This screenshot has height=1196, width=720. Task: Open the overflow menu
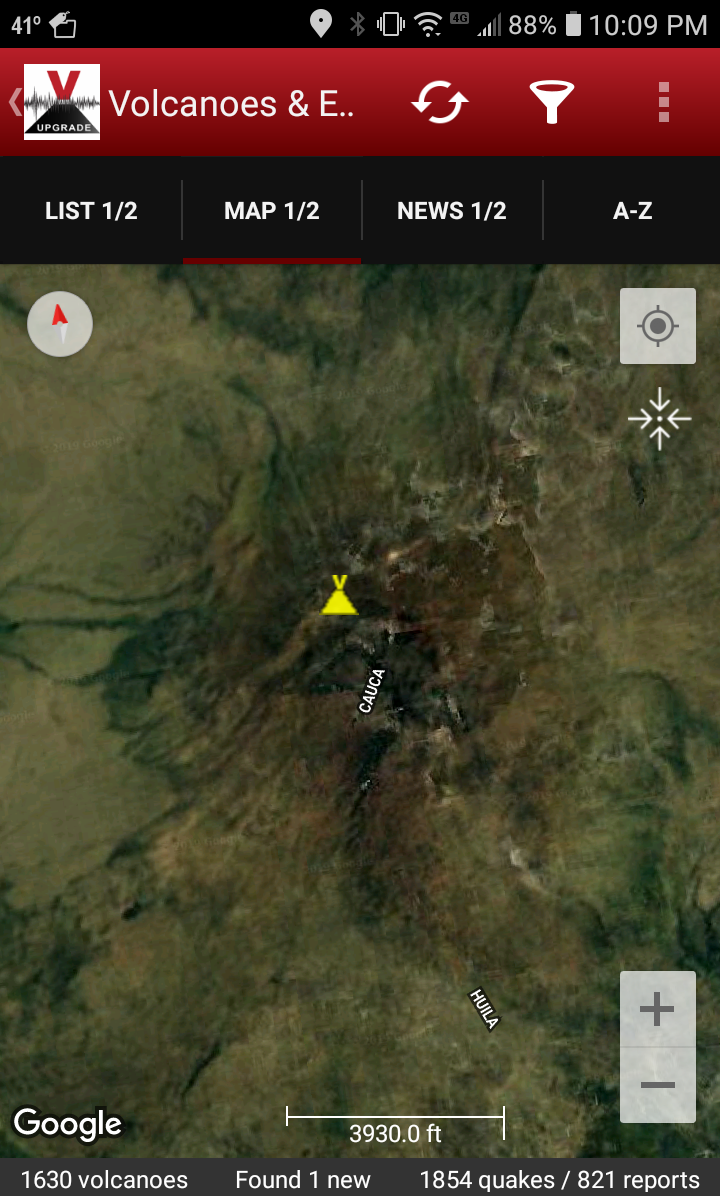click(x=663, y=102)
